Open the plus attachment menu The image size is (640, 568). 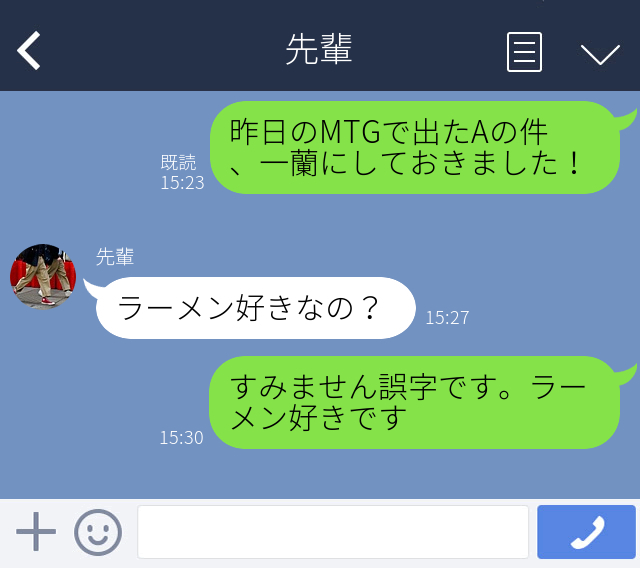tap(36, 532)
